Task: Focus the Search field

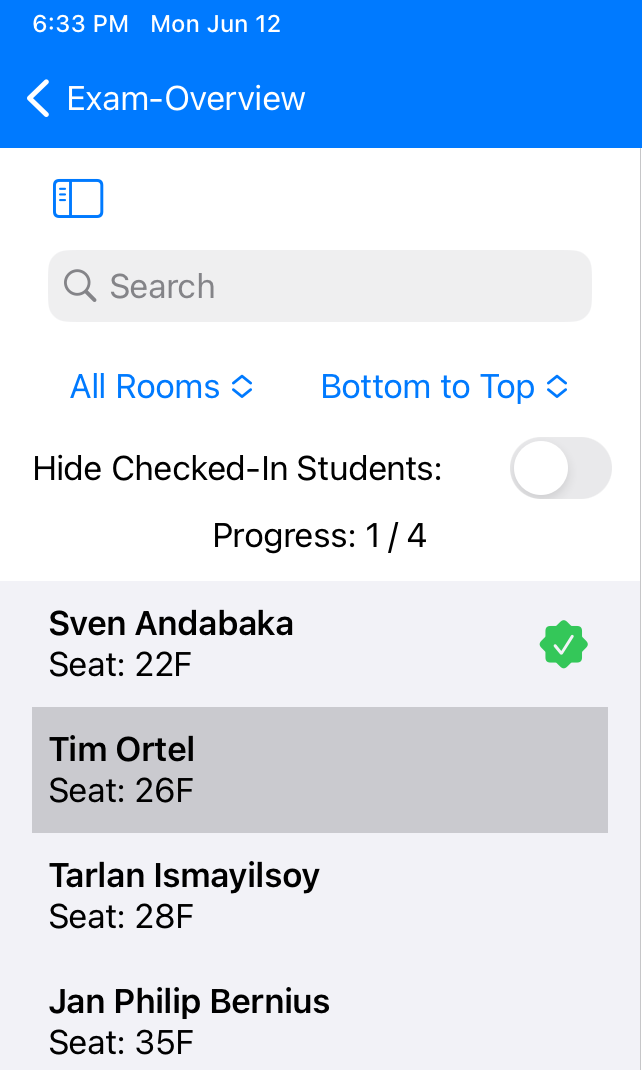Action: coord(320,286)
